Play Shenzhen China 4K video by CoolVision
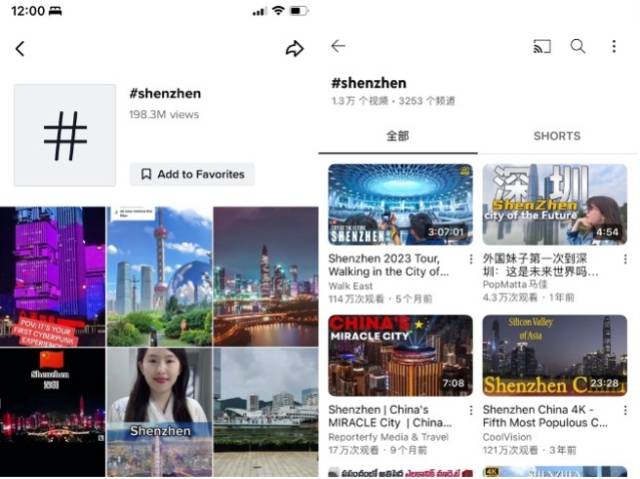The image size is (640, 479). (x=555, y=356)
